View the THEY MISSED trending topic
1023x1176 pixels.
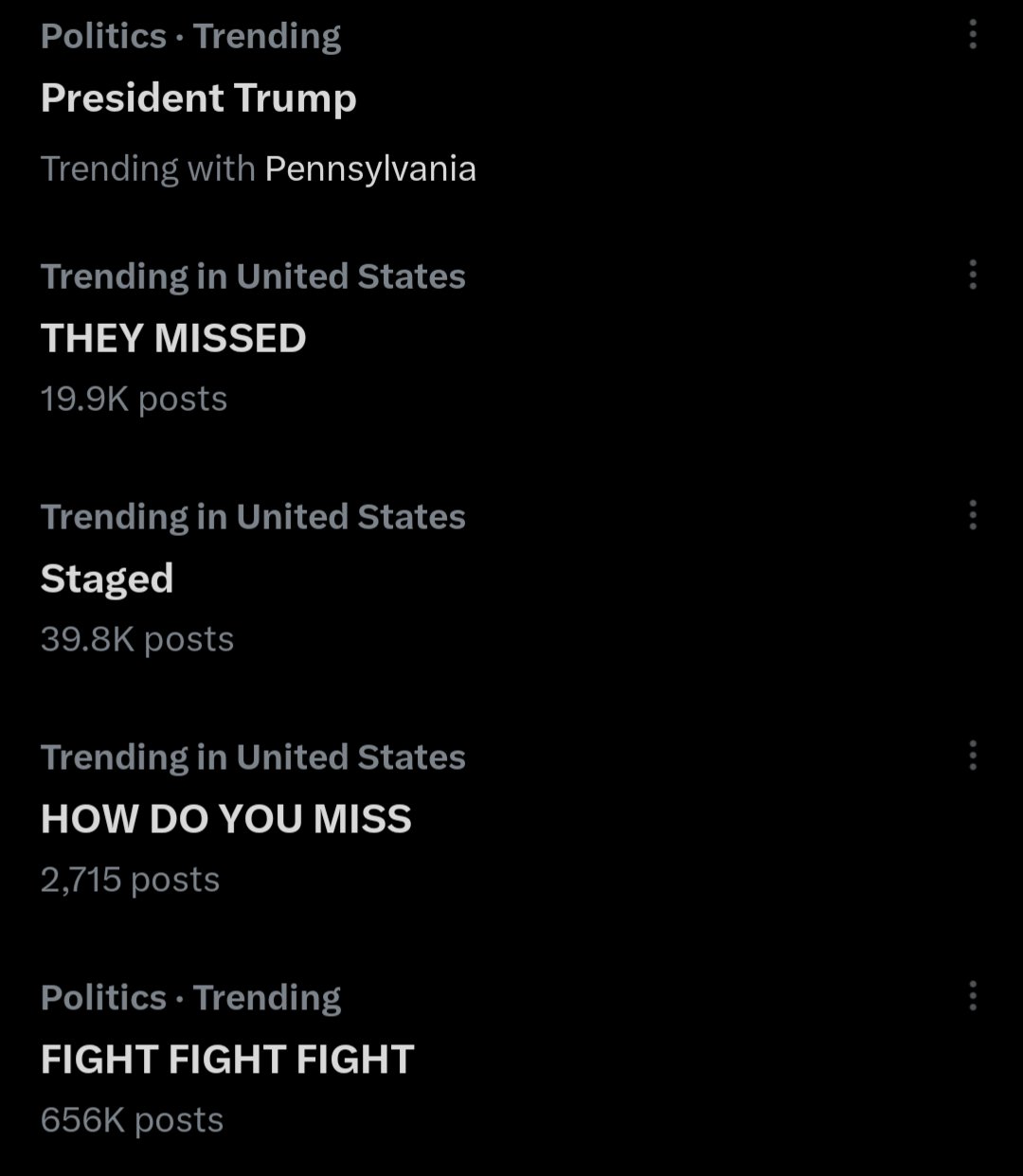point(173,339)
